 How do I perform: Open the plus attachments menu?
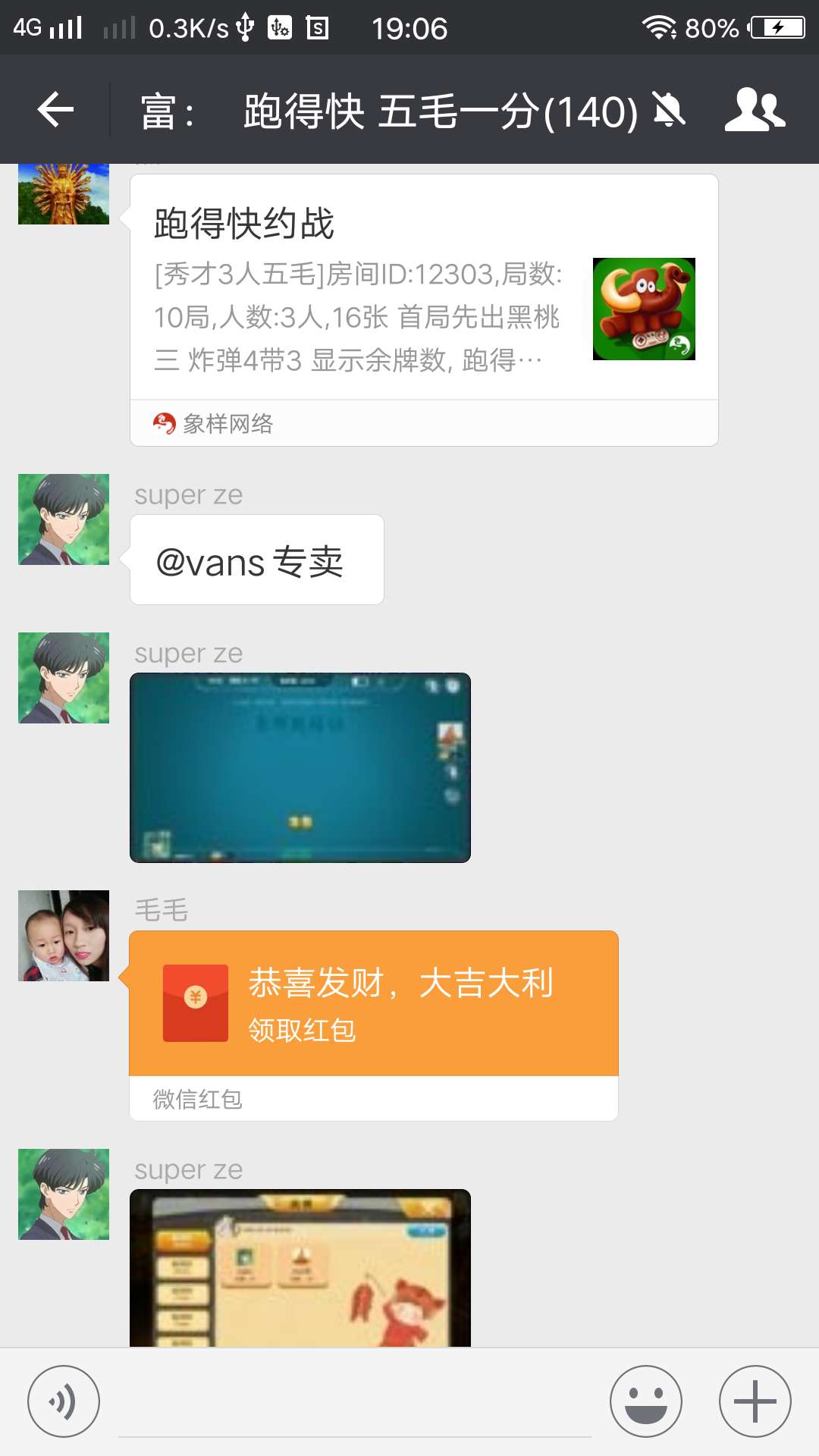point(755,1401)
